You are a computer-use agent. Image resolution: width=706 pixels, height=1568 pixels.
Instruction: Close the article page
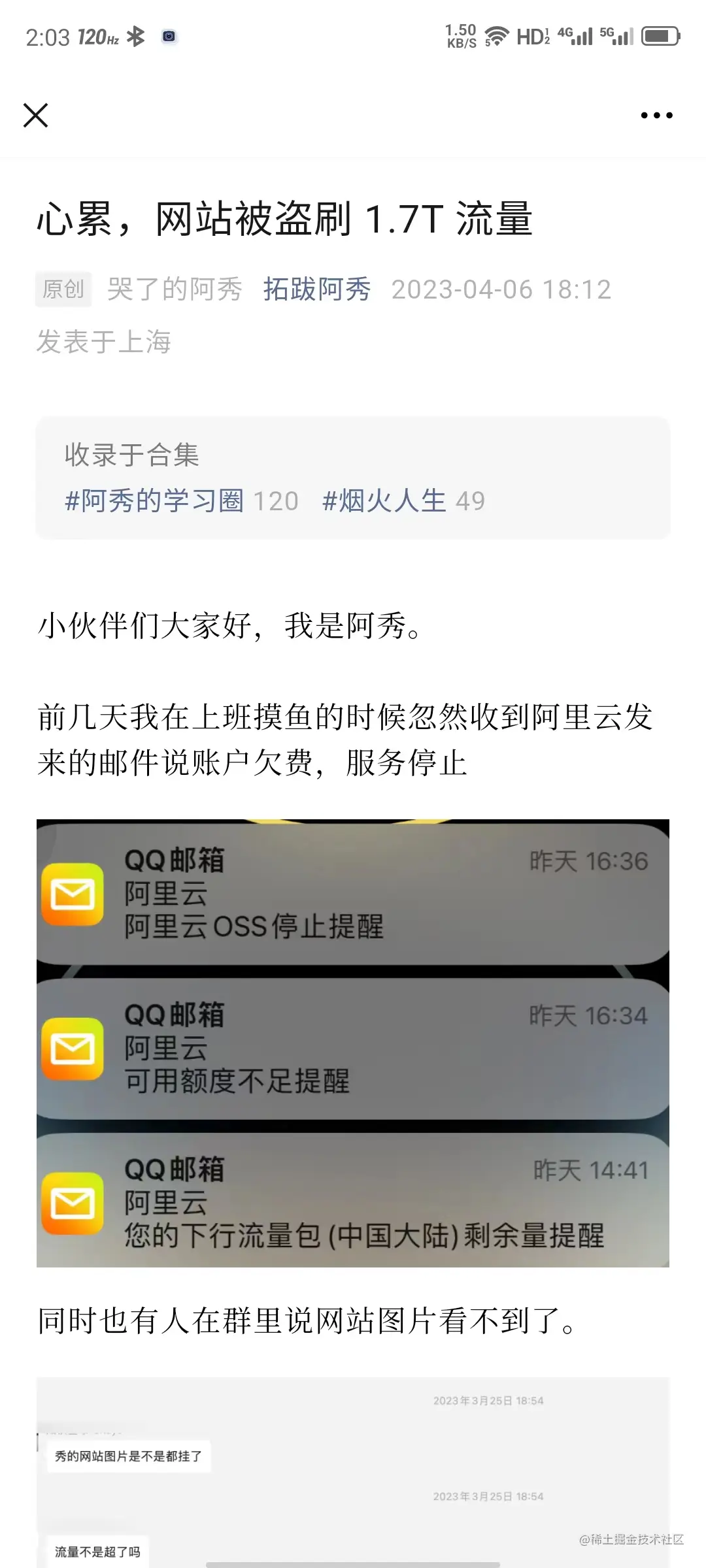[x=36, y=116]
